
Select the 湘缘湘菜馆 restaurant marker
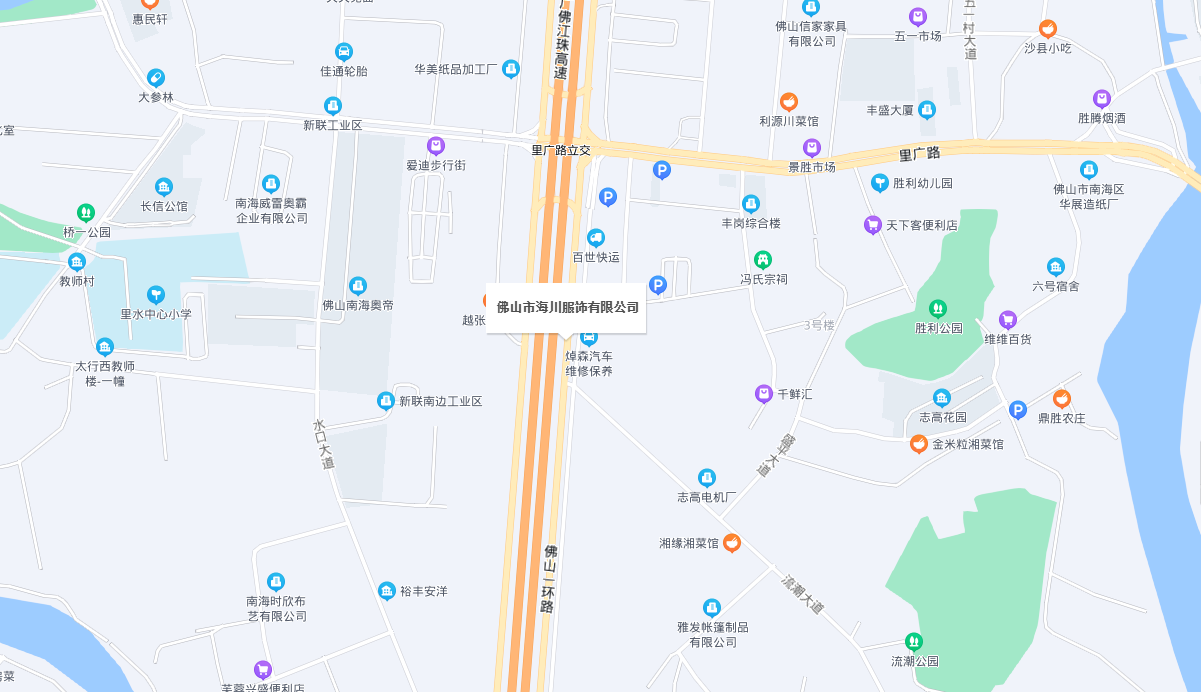732,543
